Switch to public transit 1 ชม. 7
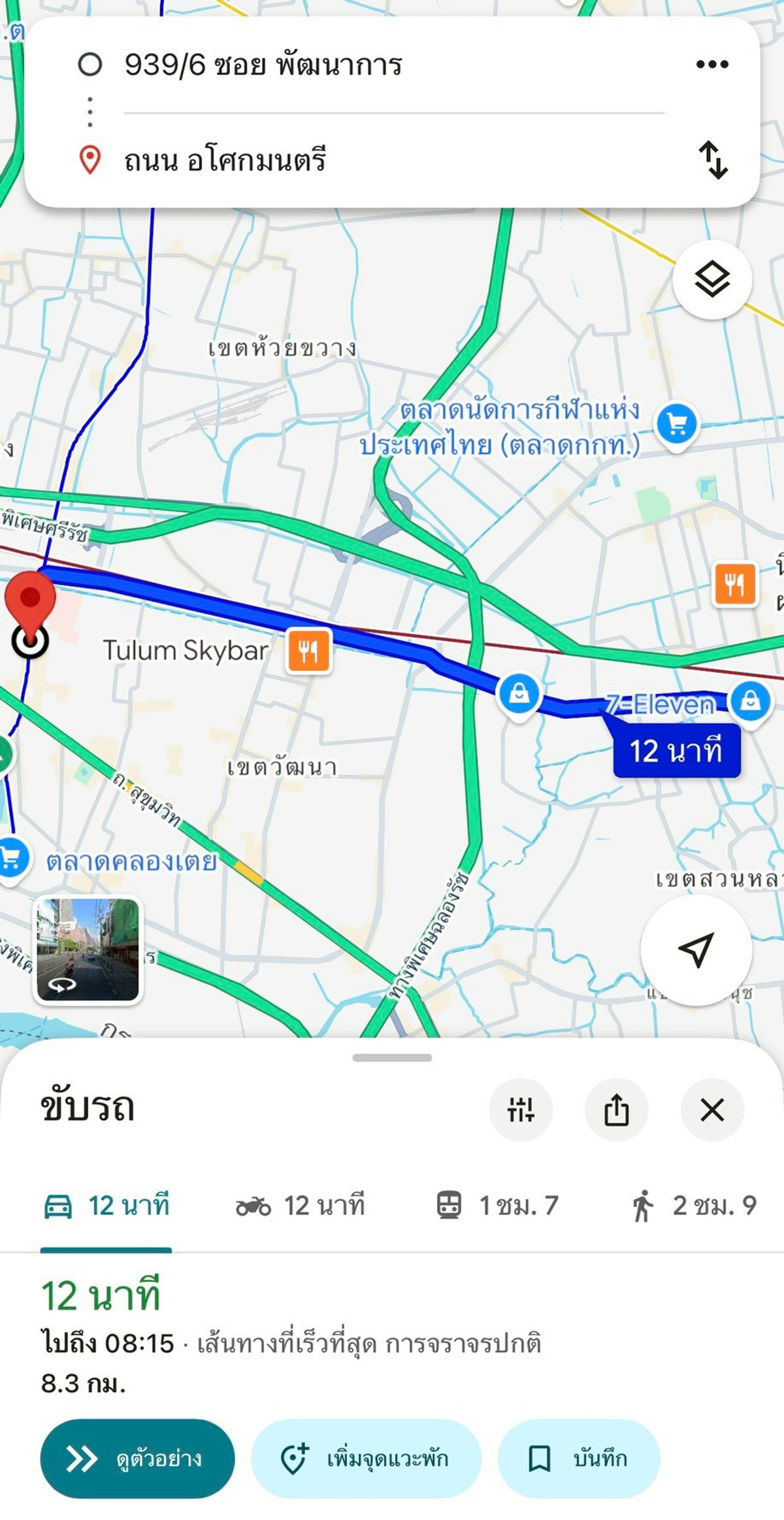 point(497,1206)
